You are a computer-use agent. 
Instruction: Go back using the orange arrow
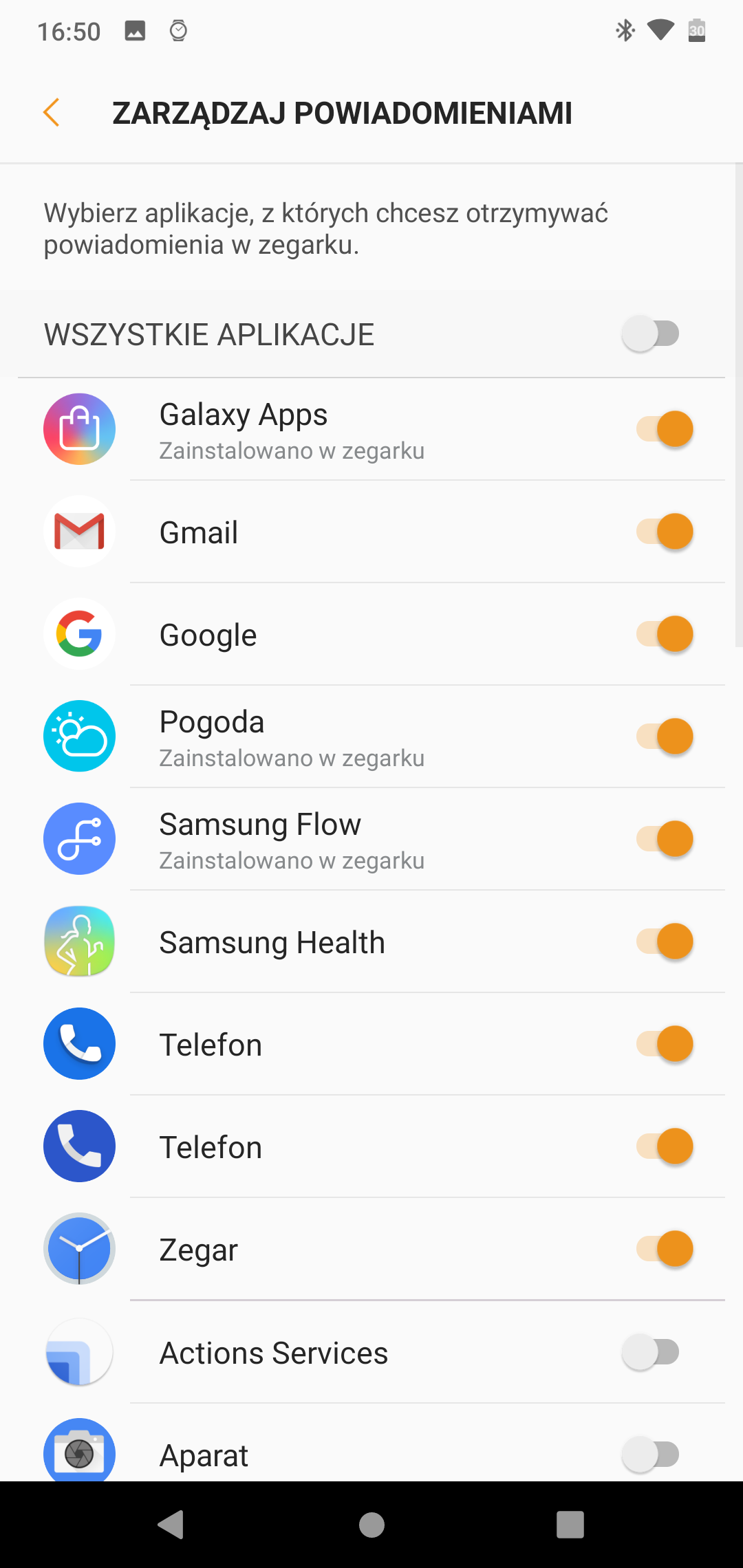52,113
